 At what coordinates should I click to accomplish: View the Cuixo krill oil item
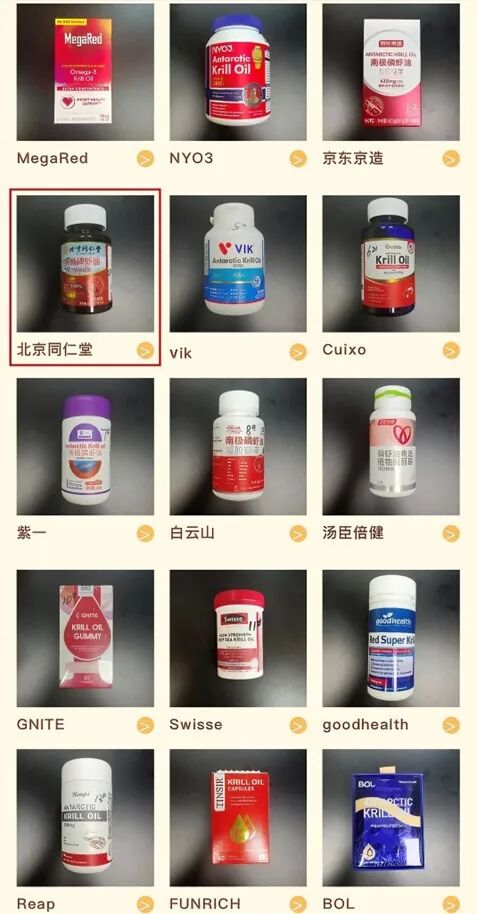click(x=391, y=278)
